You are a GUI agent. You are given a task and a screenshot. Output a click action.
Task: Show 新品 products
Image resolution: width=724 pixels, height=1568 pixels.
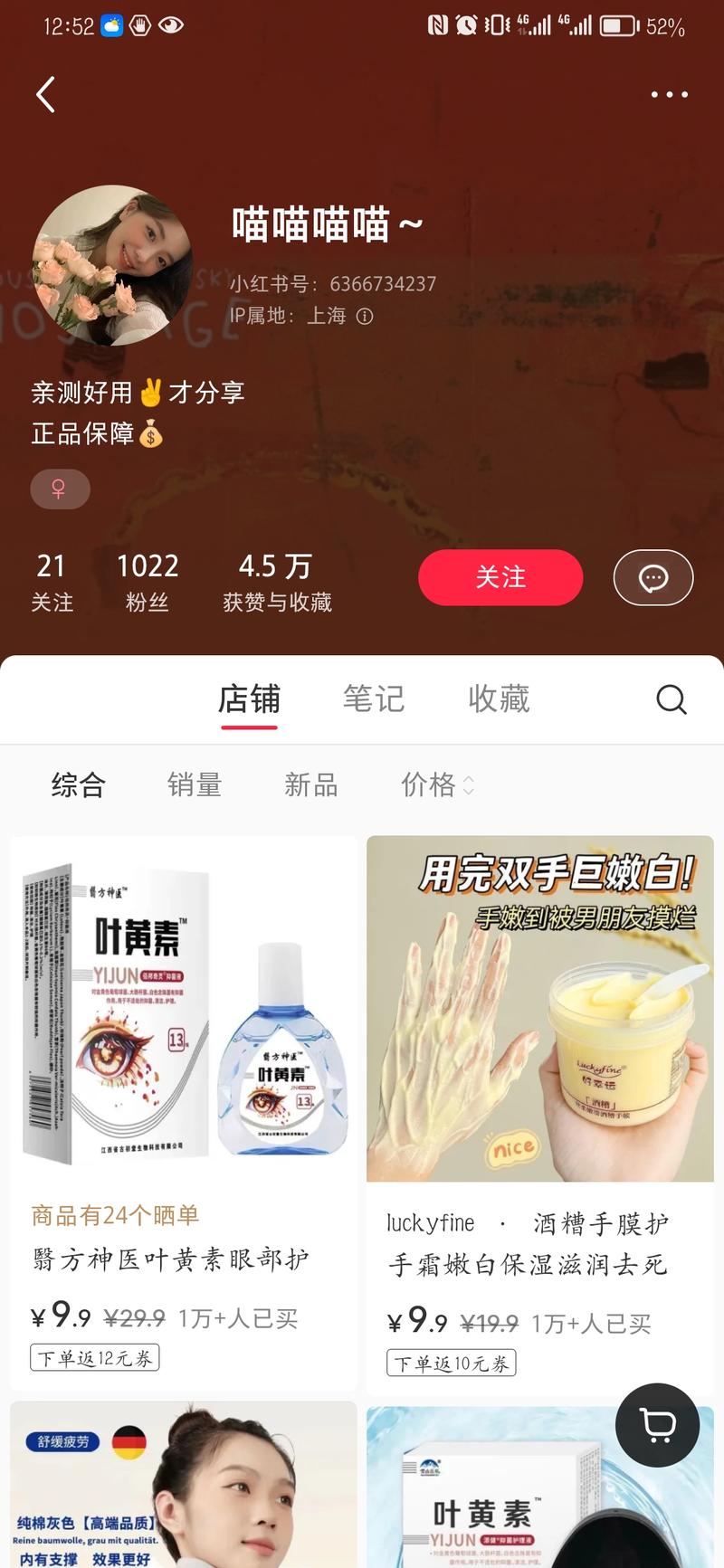pos(310,784)
